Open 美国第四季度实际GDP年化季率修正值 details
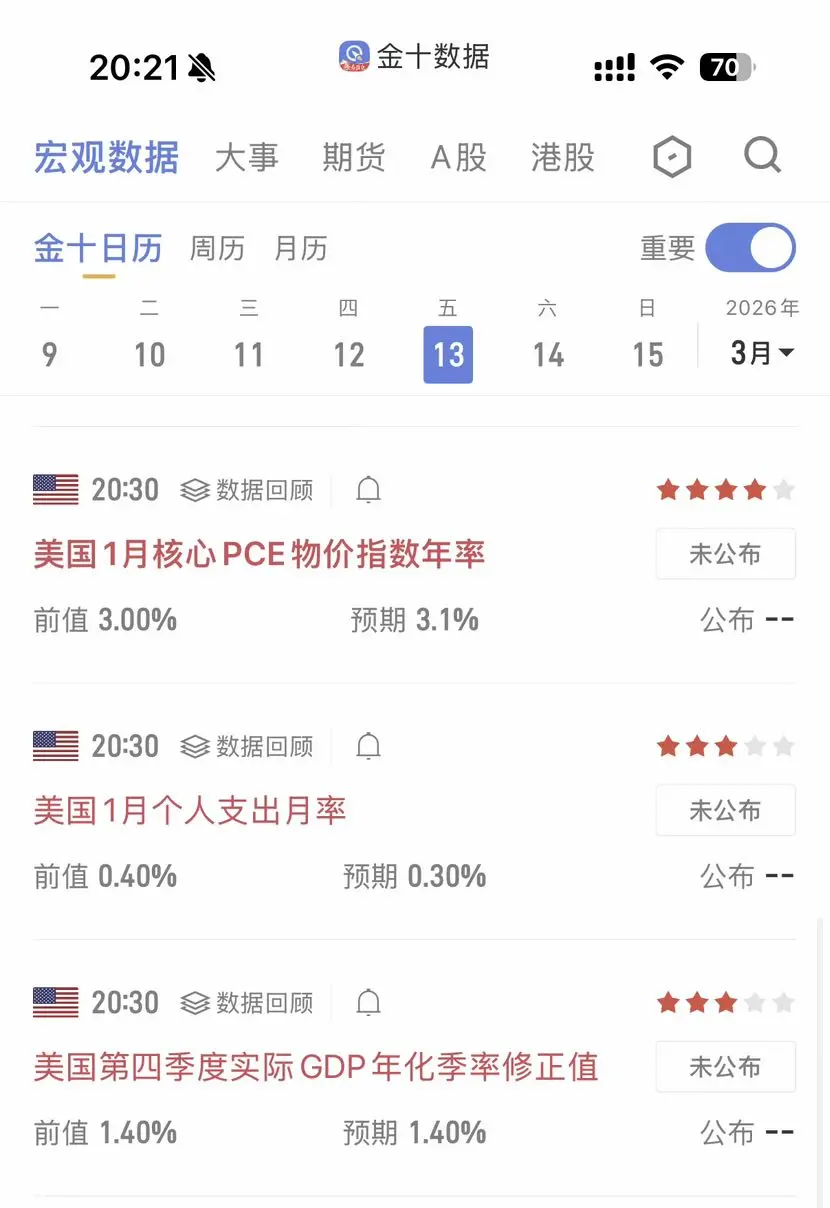This screenshot has width=830, height=1208. pos(315,1067)
